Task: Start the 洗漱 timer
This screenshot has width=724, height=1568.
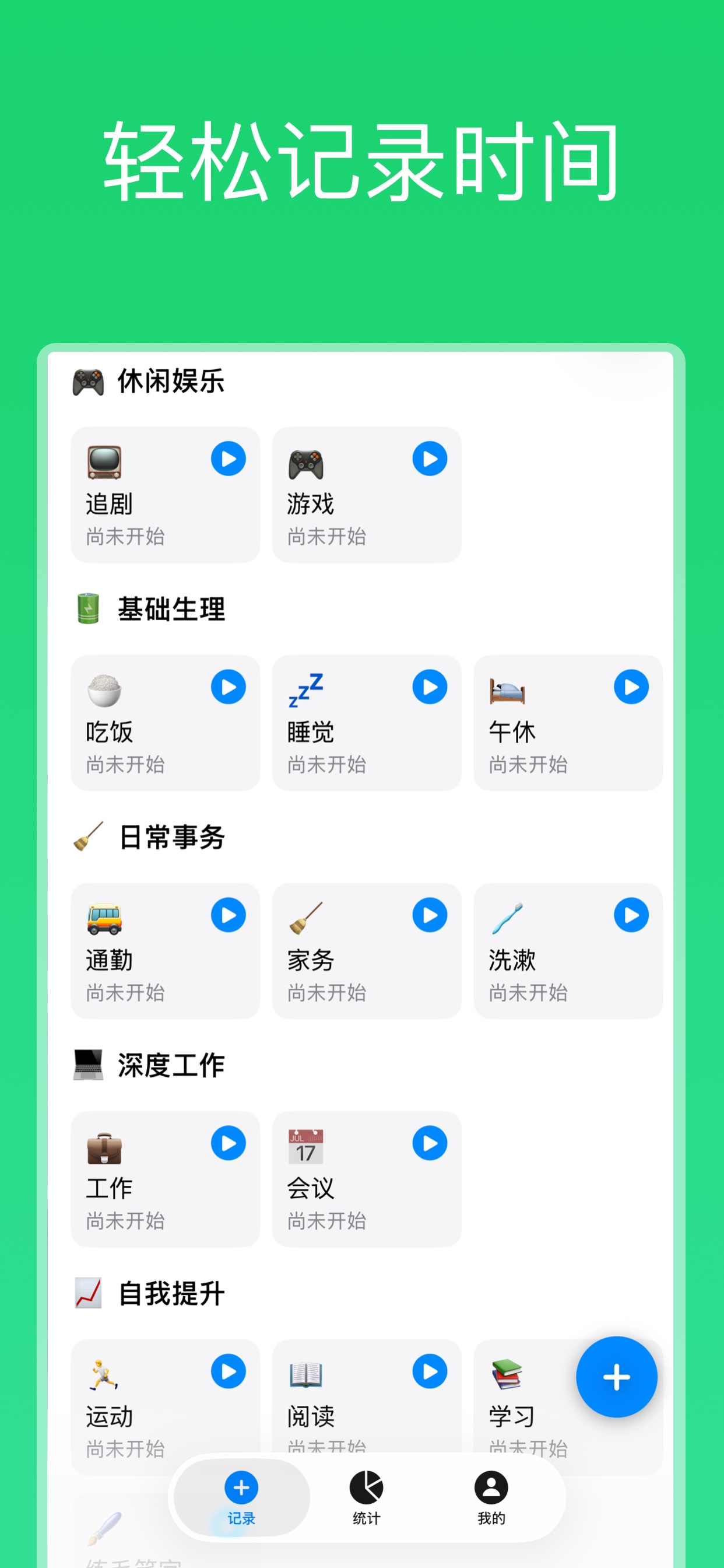Action: click(x=631, y=914)
